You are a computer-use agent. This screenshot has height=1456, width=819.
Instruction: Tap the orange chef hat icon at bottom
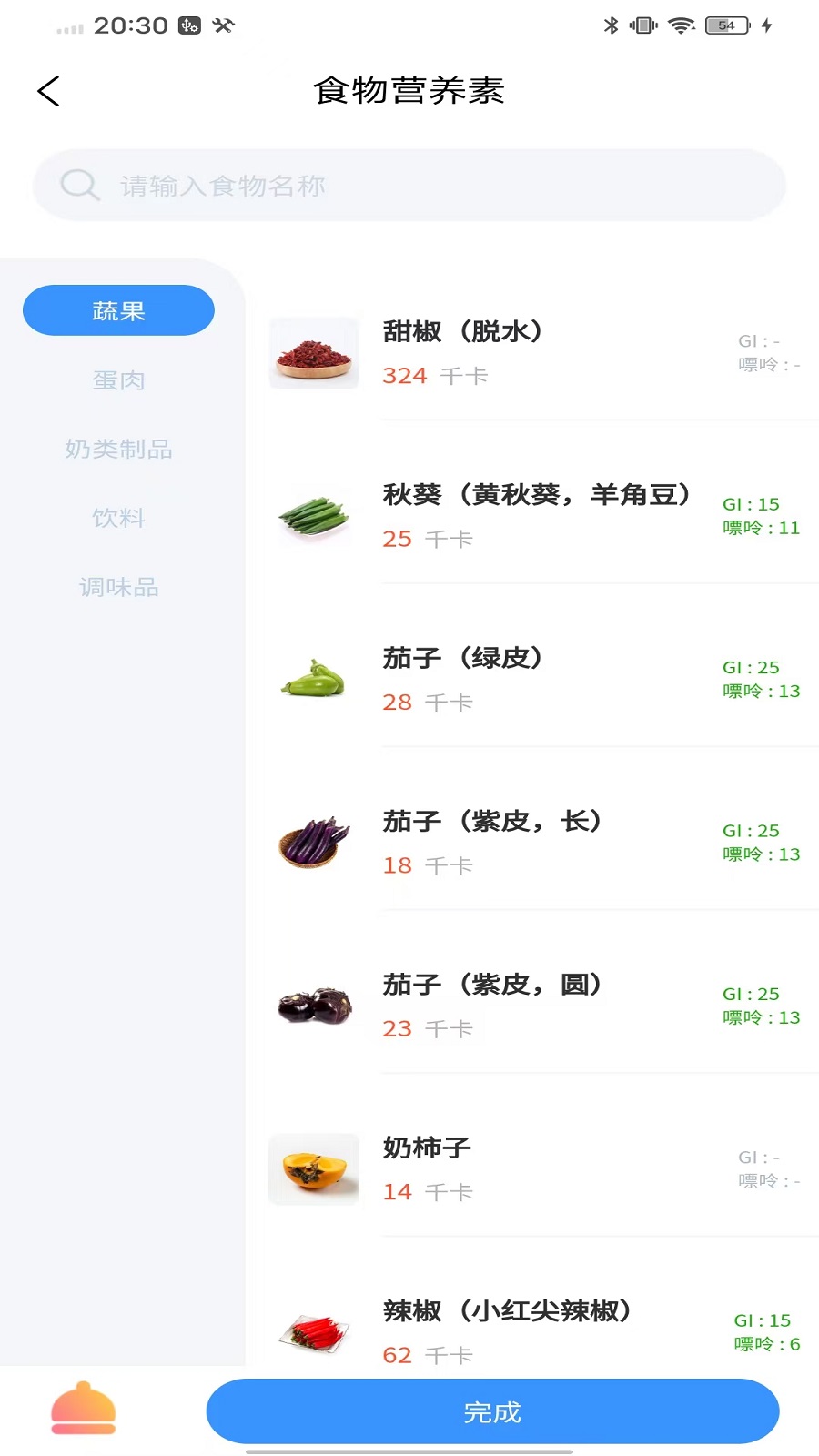click(x=83, y=1410)
